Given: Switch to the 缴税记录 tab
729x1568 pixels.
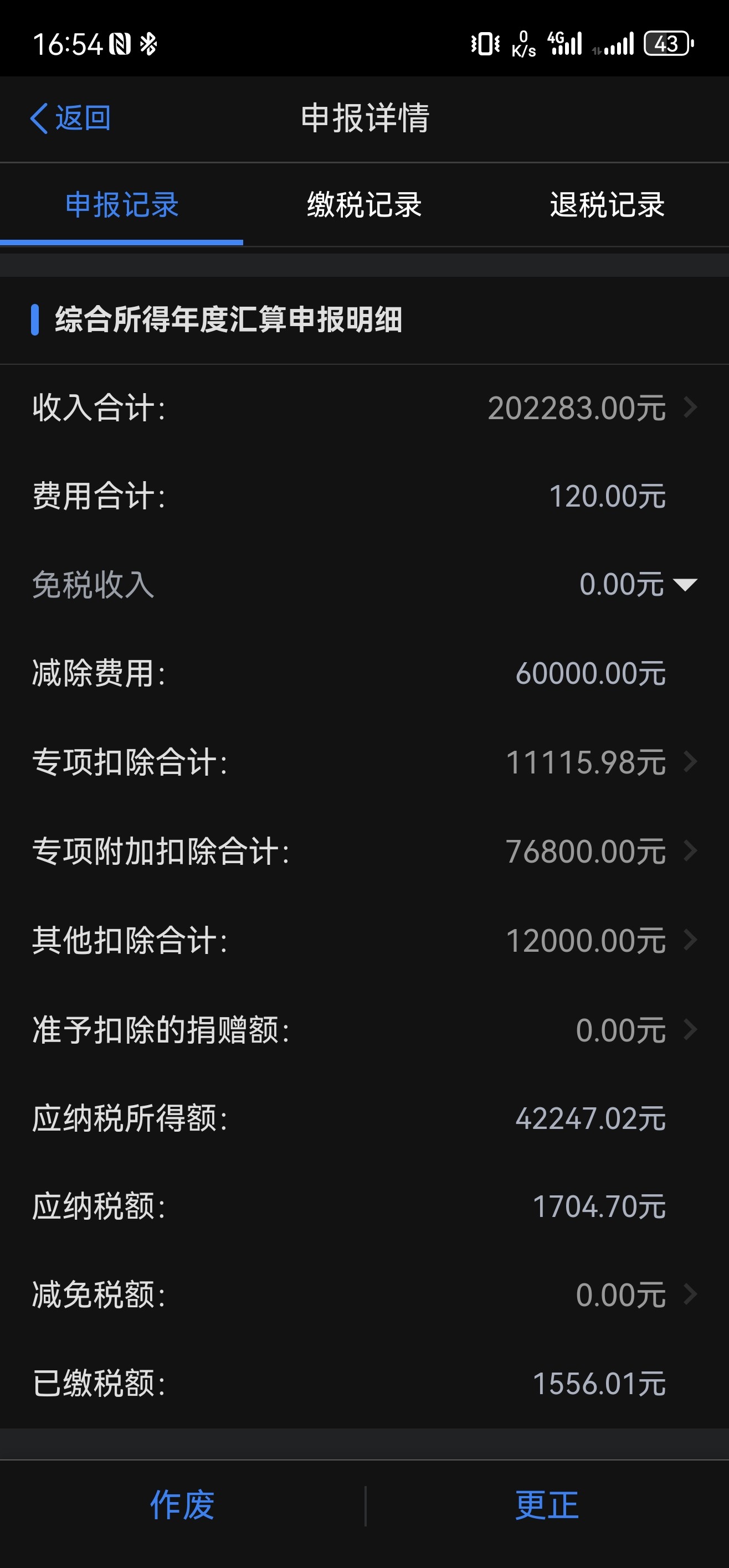Looking at the screenshot, I should click(x=364, y=204).
